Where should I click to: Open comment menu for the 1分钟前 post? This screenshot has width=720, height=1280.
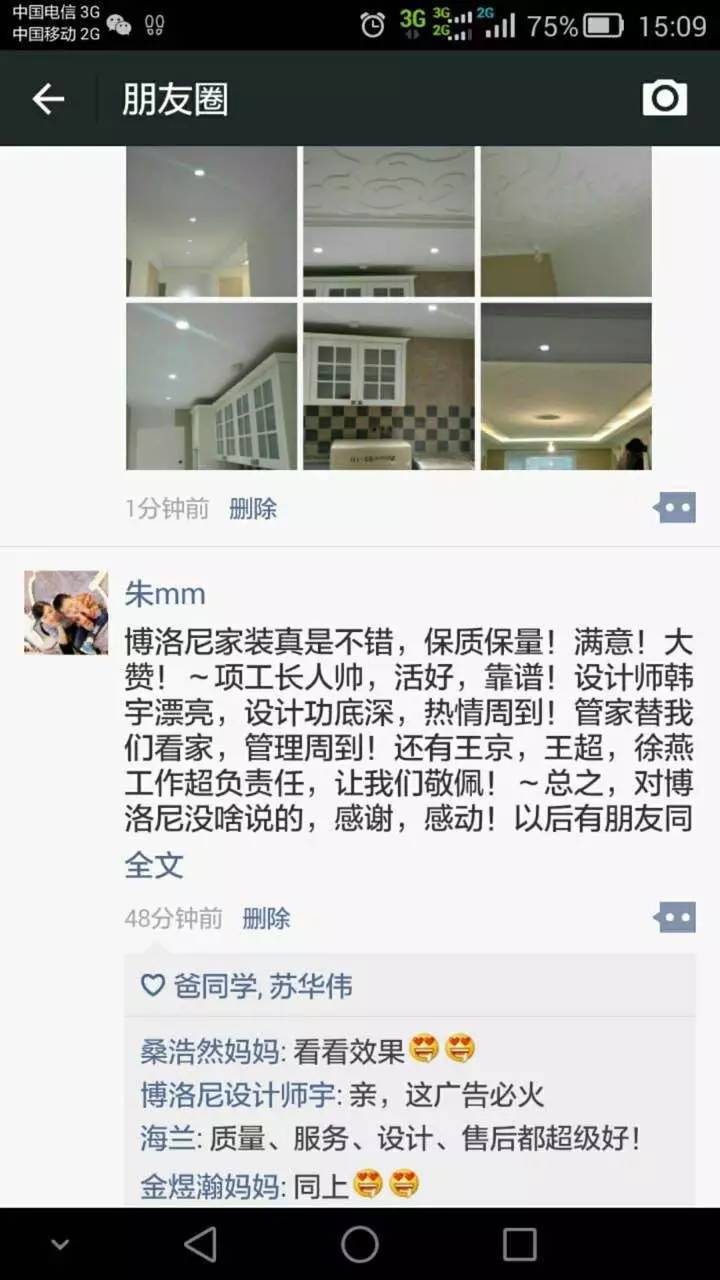(x=674, y=508)
